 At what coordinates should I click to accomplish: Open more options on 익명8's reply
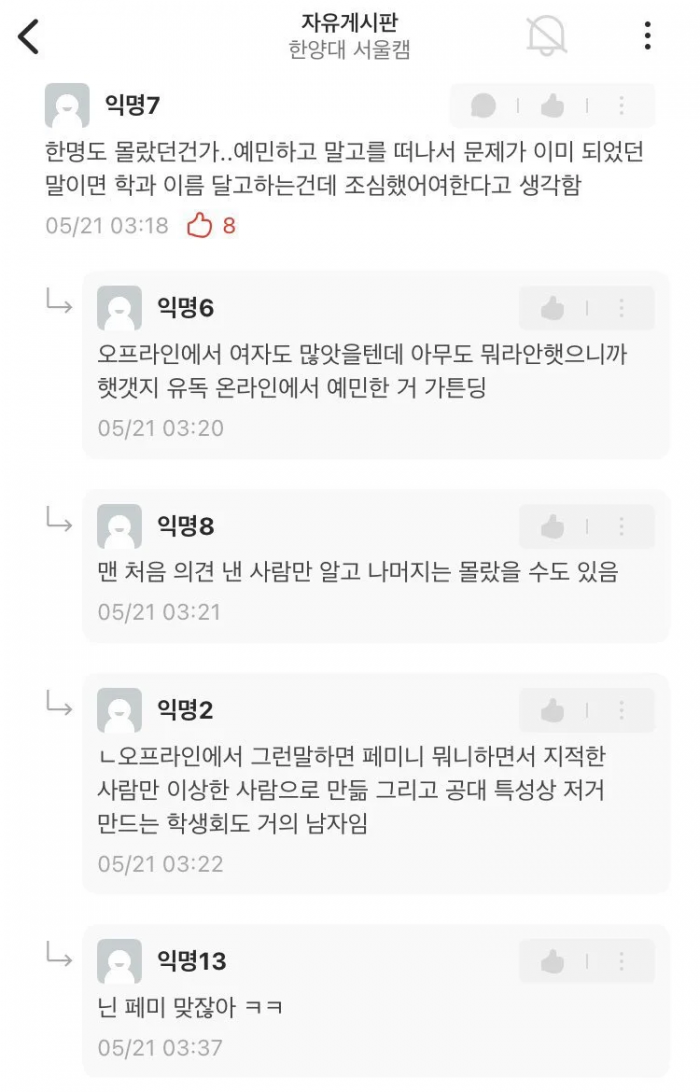tap(621, 526)
